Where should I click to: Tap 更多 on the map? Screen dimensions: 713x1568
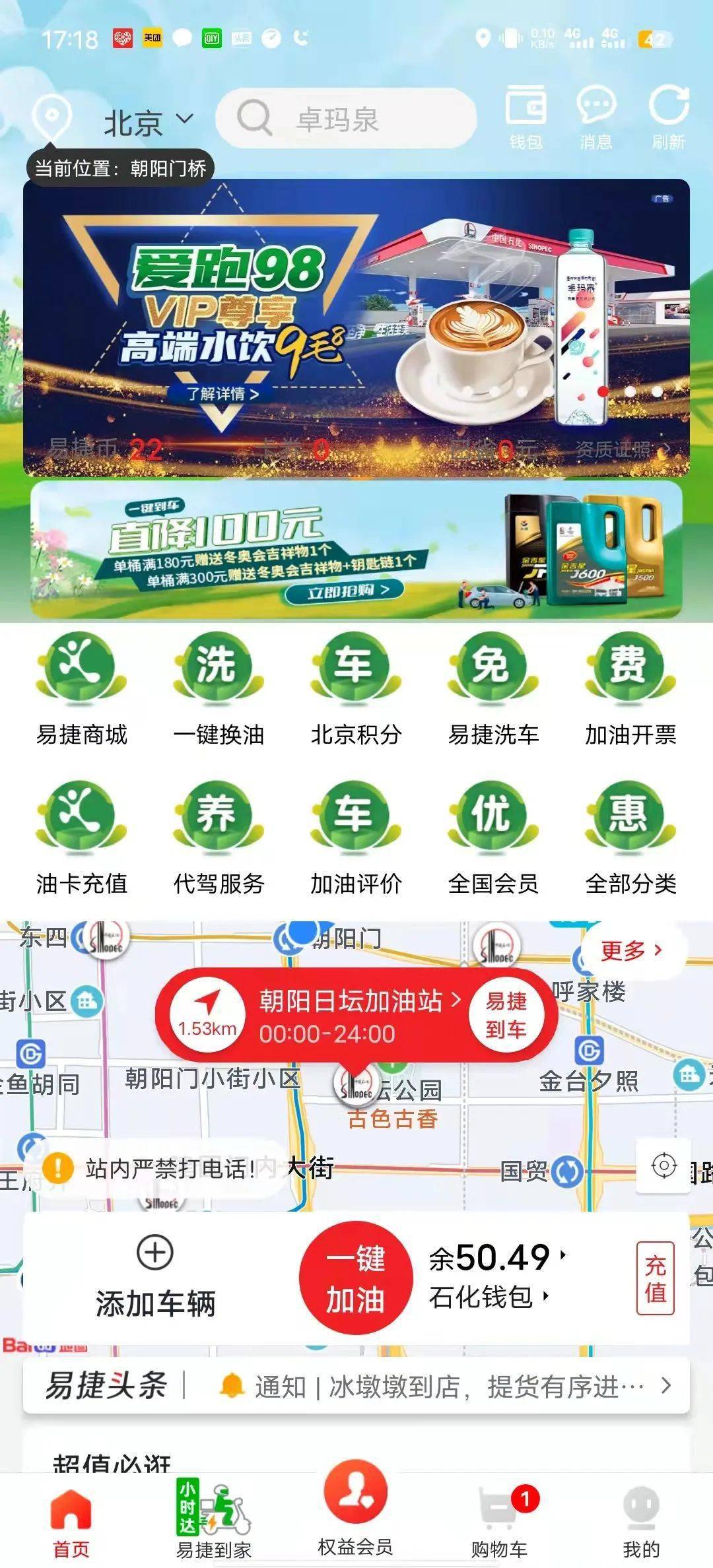(x=630, y=951)
